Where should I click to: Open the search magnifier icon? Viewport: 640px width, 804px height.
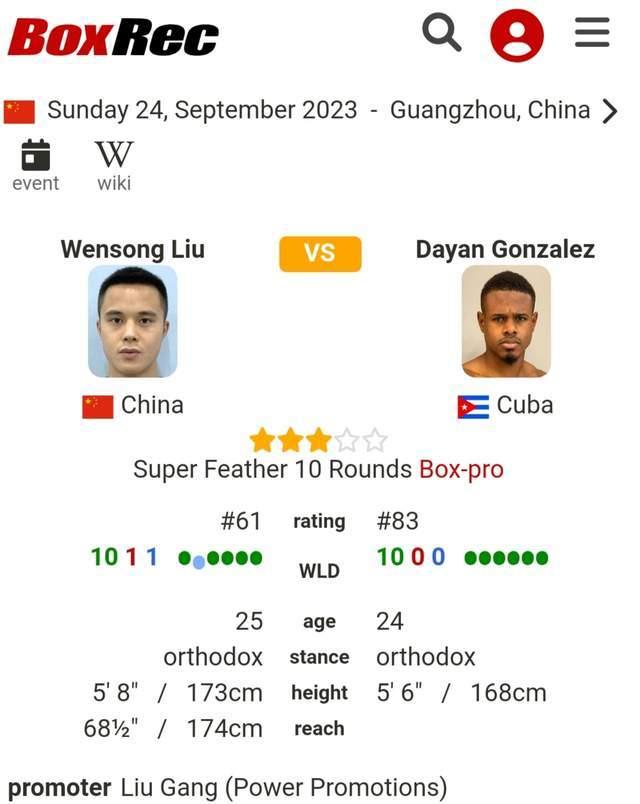[441, 32]
